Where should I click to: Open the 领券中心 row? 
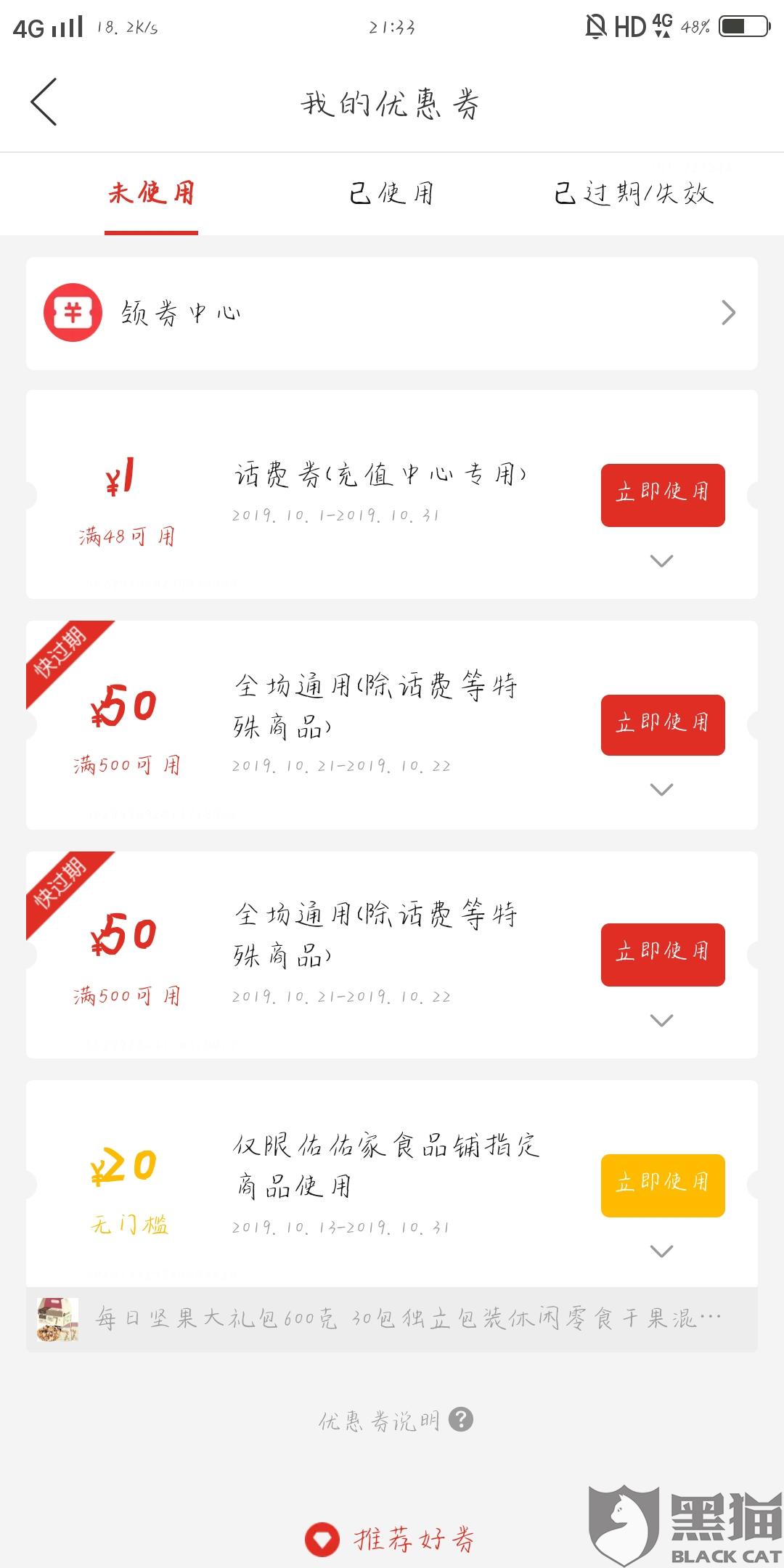[392, 314]
